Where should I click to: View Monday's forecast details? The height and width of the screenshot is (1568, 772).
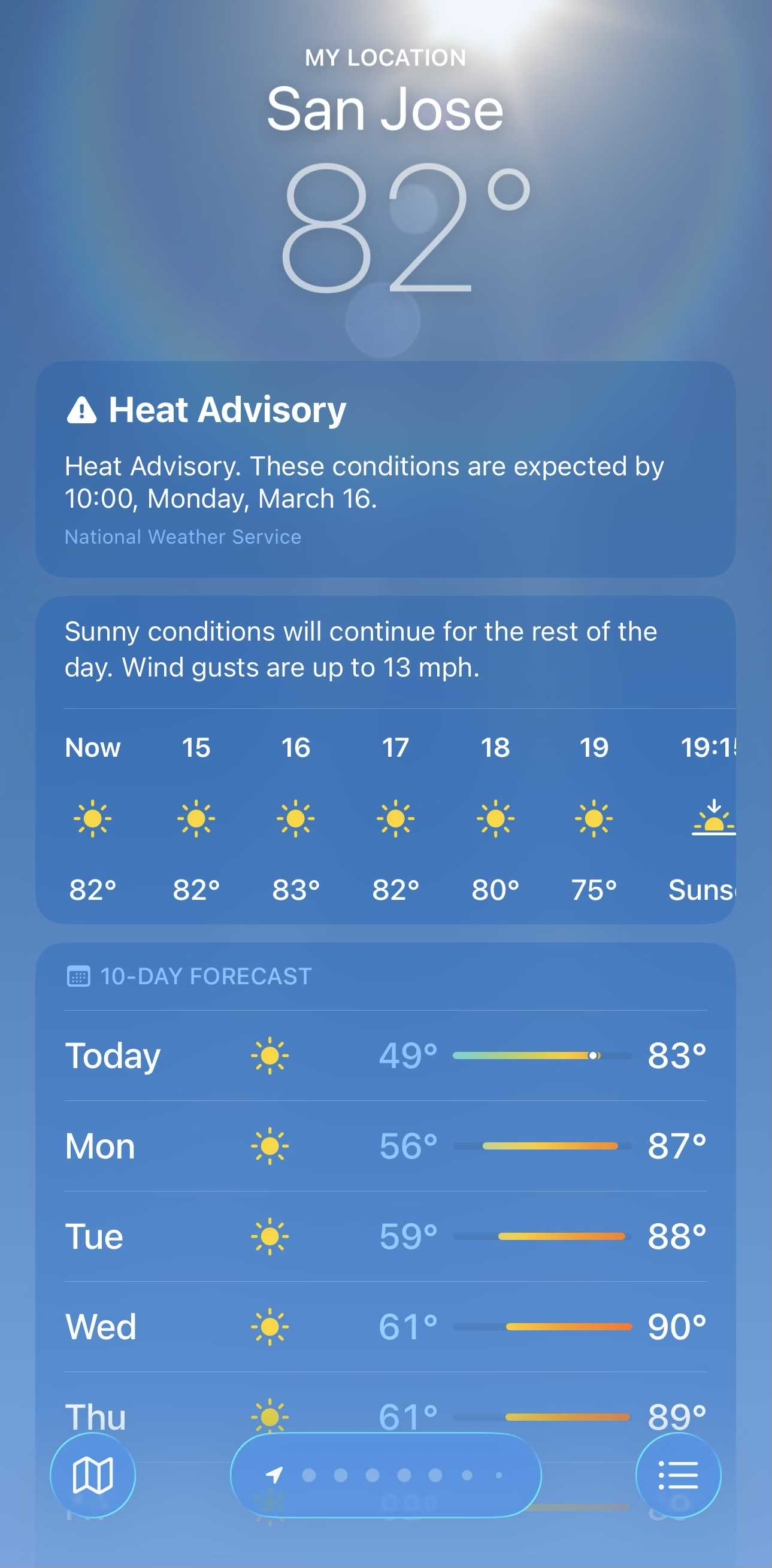click(x=385, y=1146)
